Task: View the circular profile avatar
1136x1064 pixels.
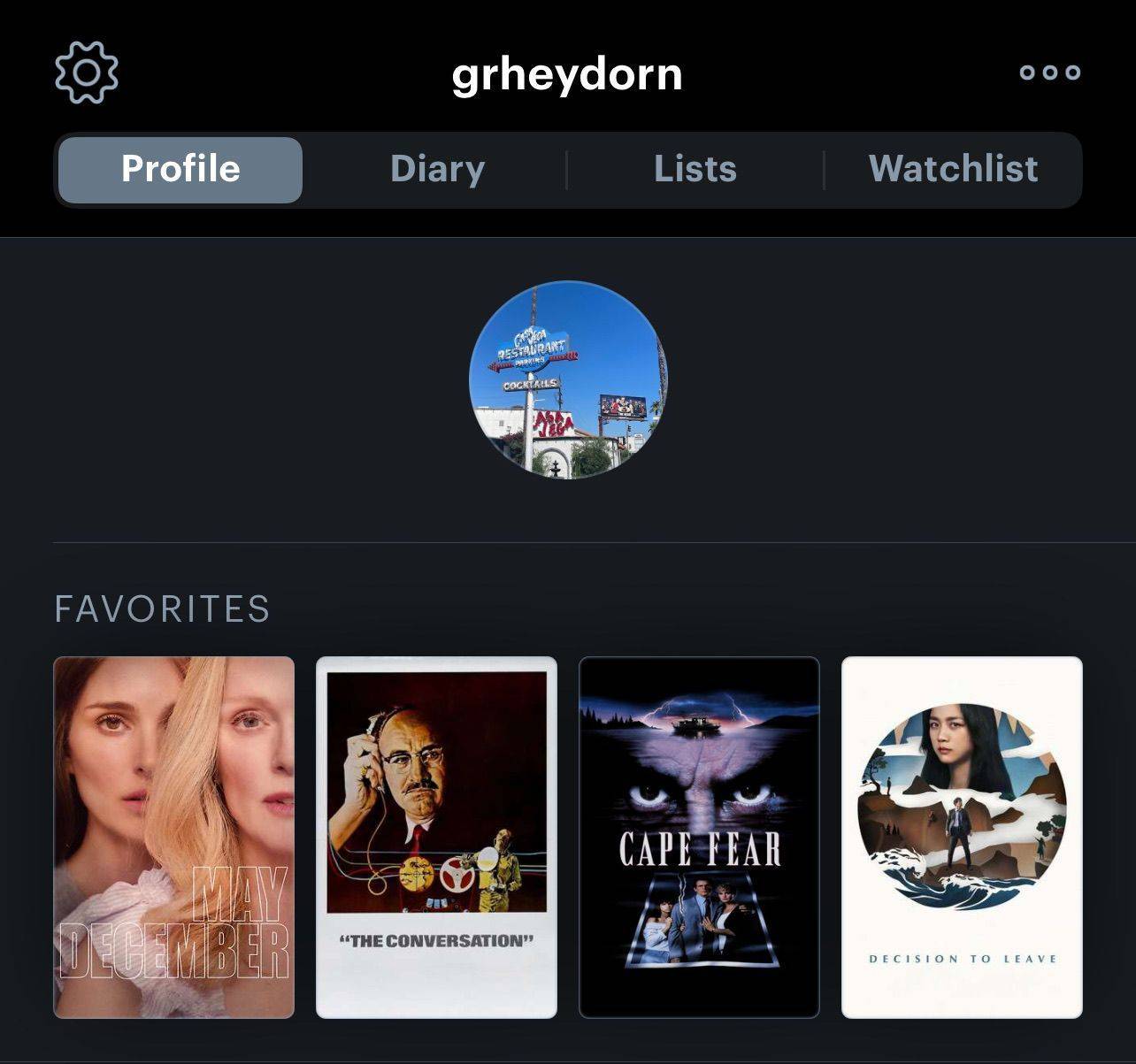Action: pyautogui.click(x=568, y=380)
